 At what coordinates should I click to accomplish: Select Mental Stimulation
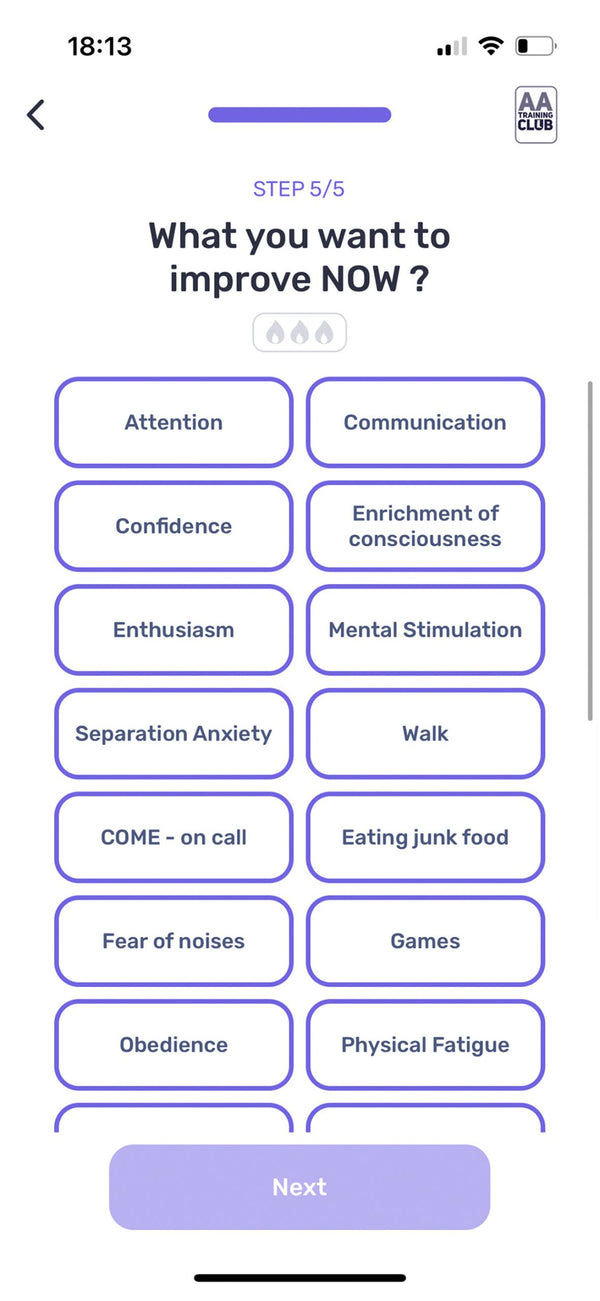[x=425, y=630]
